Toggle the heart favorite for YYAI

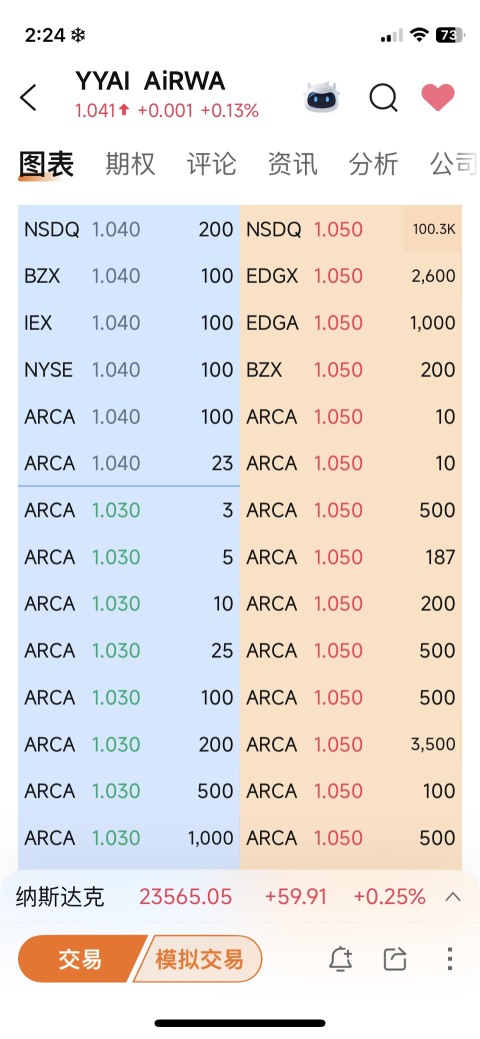coord(438,97)
